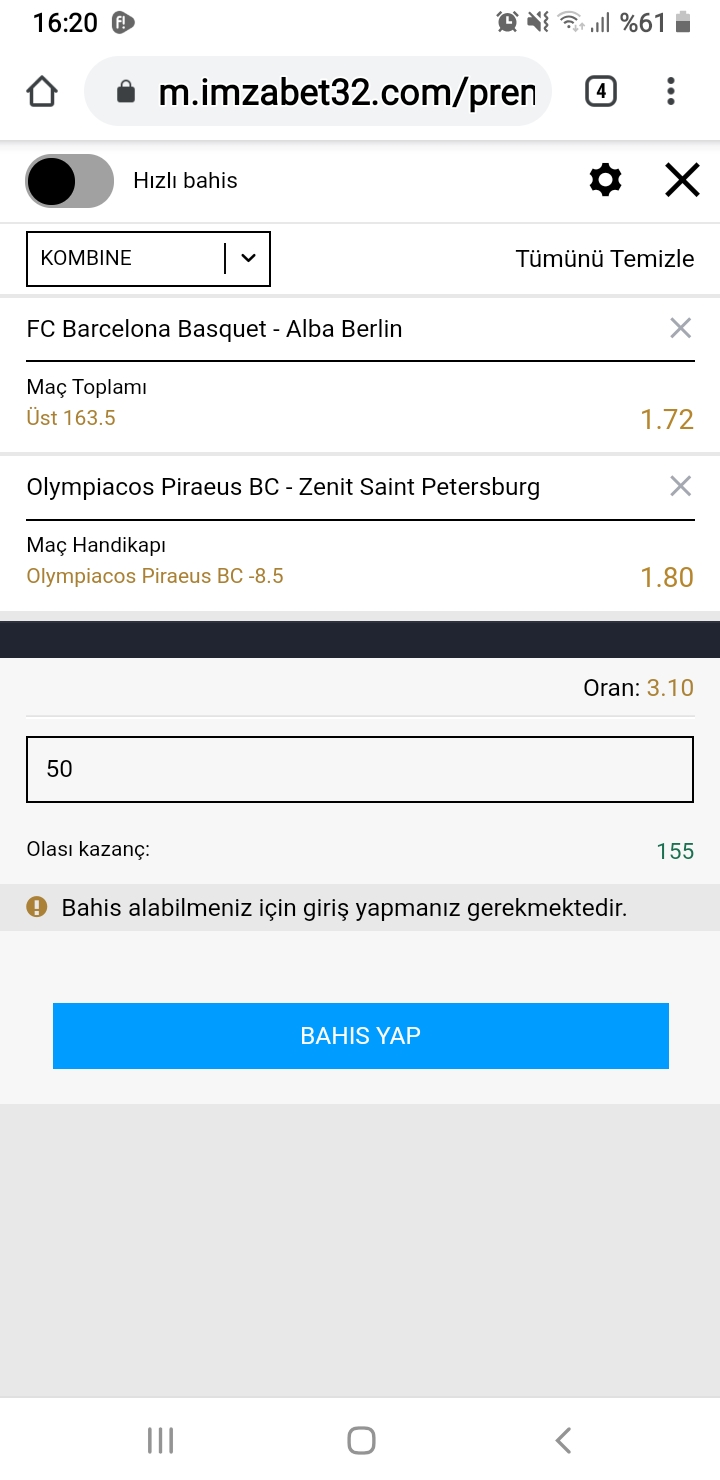Close the bet slip panel
The image size is (720, 1480).
[682, 181]
